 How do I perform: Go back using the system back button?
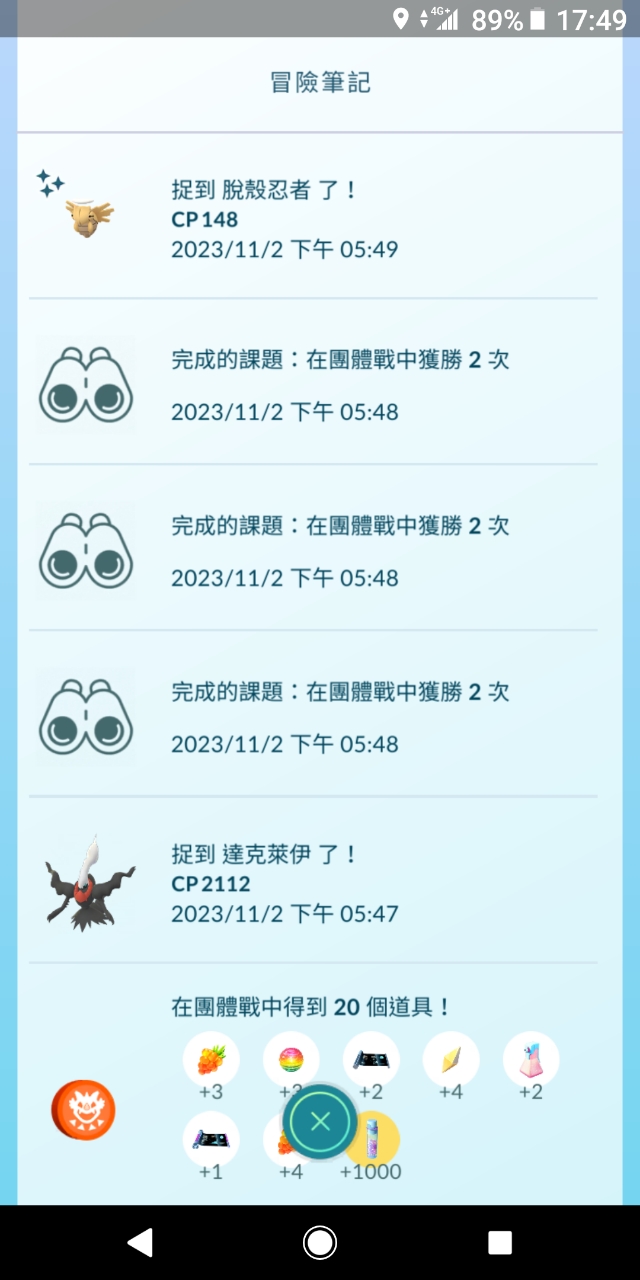click(140, 1242)
